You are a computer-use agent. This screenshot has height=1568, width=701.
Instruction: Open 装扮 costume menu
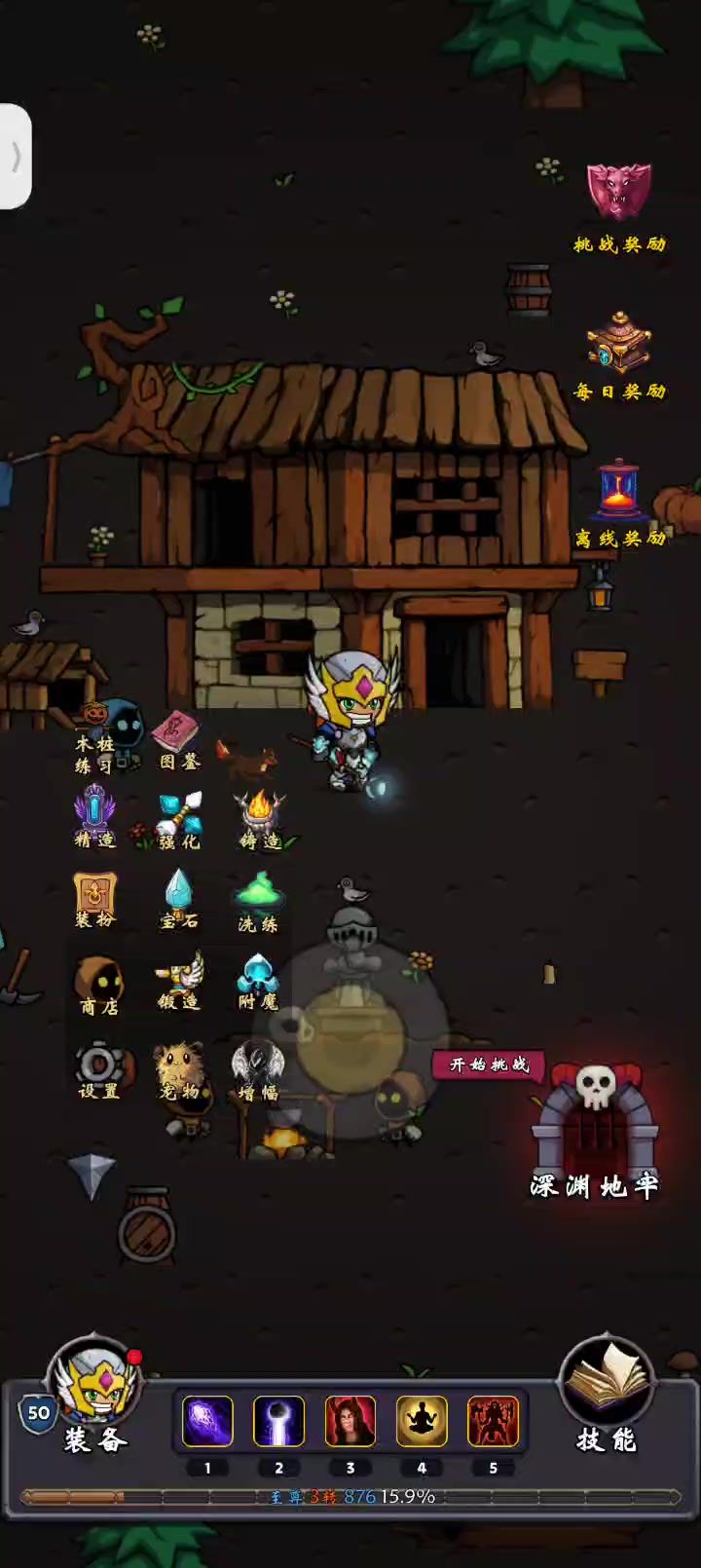95,896
